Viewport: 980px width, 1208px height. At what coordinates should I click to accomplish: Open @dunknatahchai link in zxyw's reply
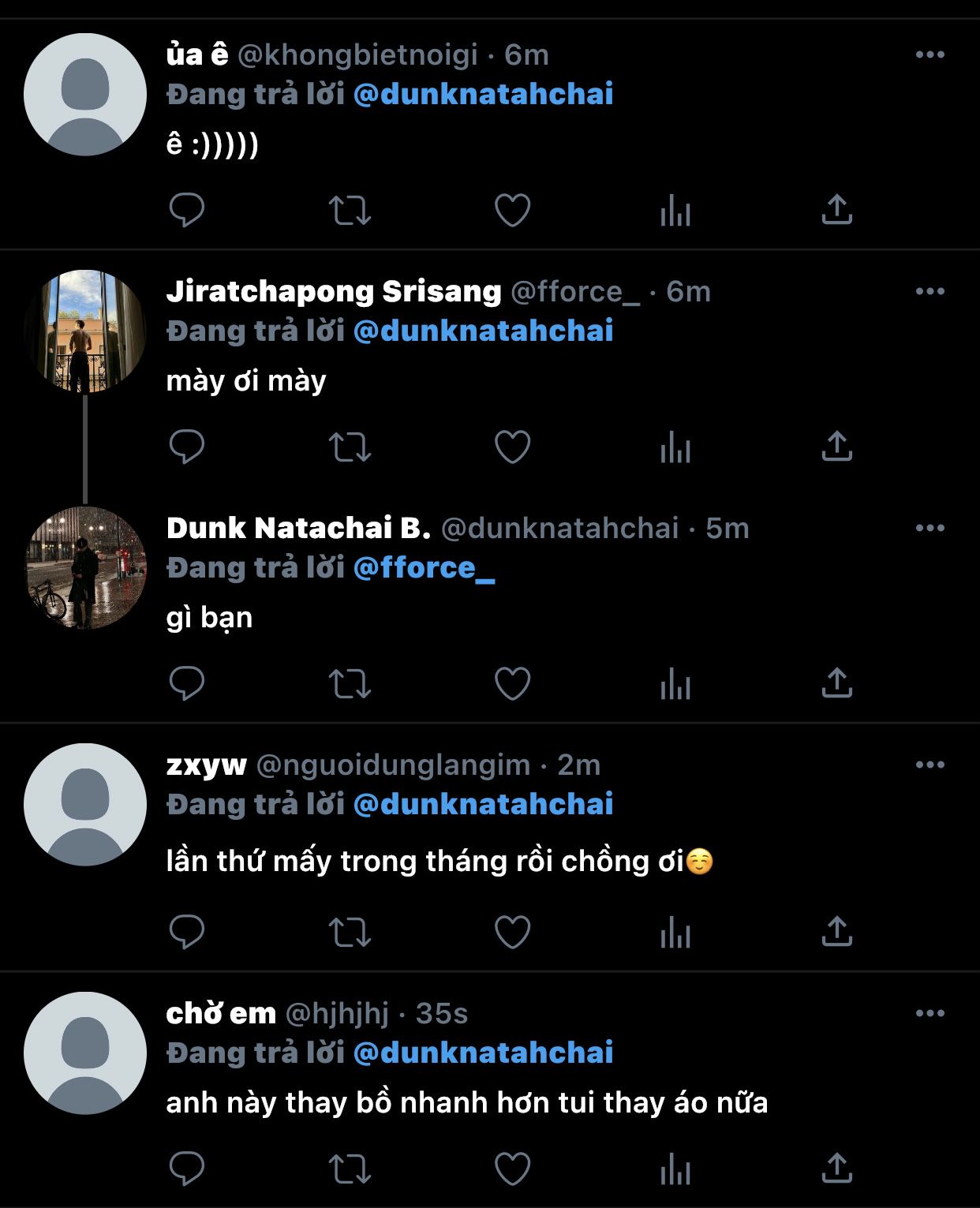483,804
